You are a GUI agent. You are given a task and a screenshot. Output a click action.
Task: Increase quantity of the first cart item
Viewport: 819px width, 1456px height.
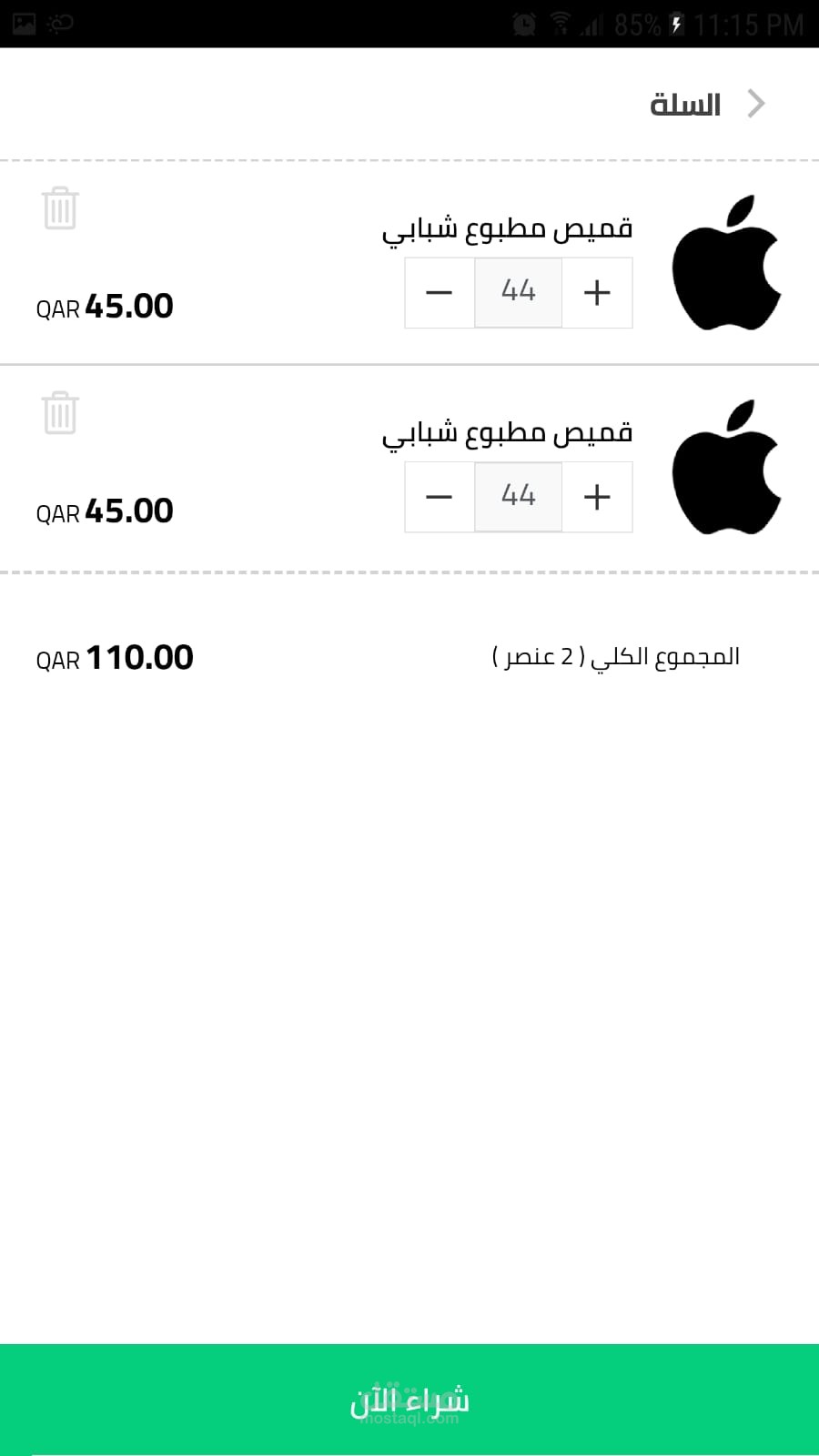(x=597, y=293)
